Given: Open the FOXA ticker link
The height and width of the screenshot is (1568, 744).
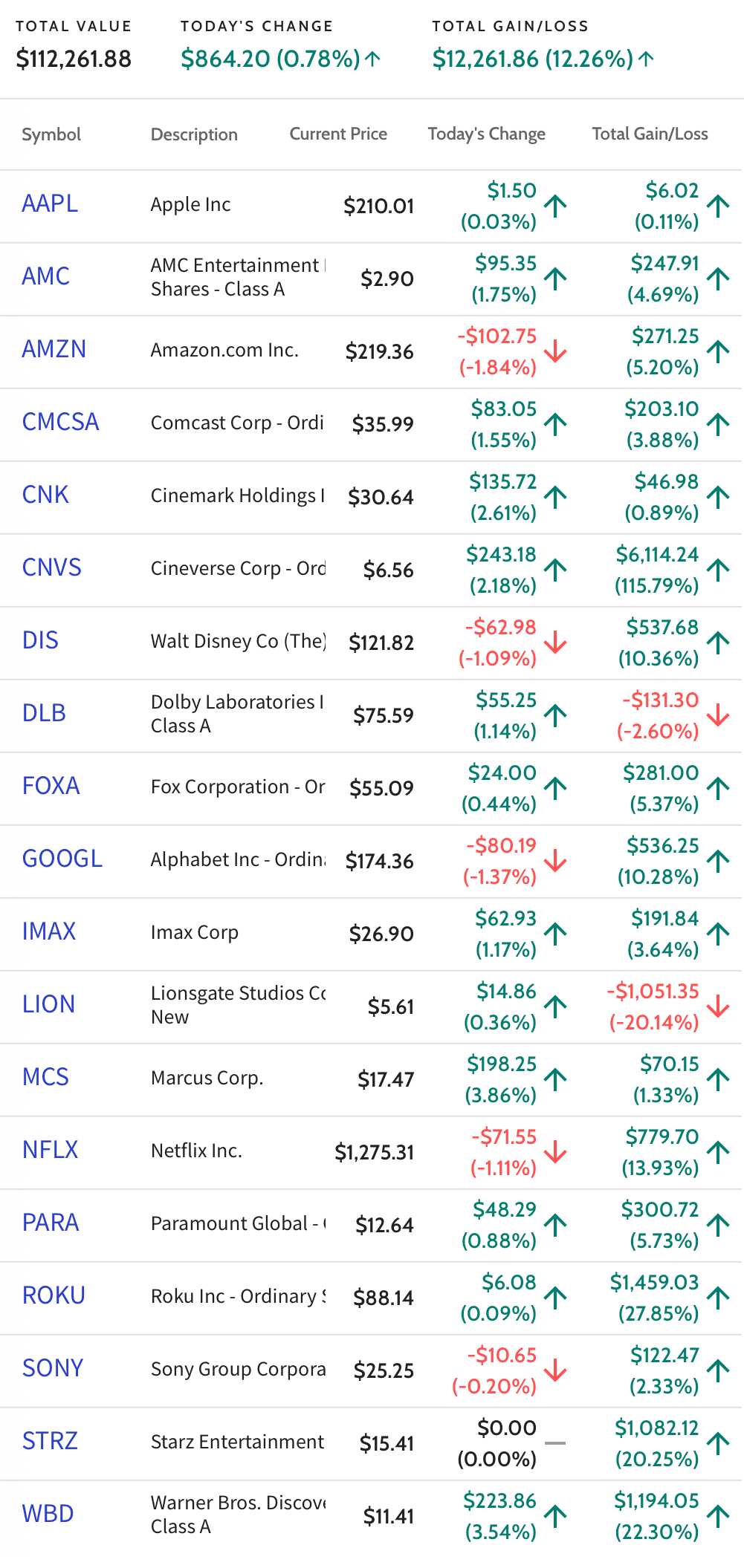Looking at the screenshot, I should [x=51, y=786].
